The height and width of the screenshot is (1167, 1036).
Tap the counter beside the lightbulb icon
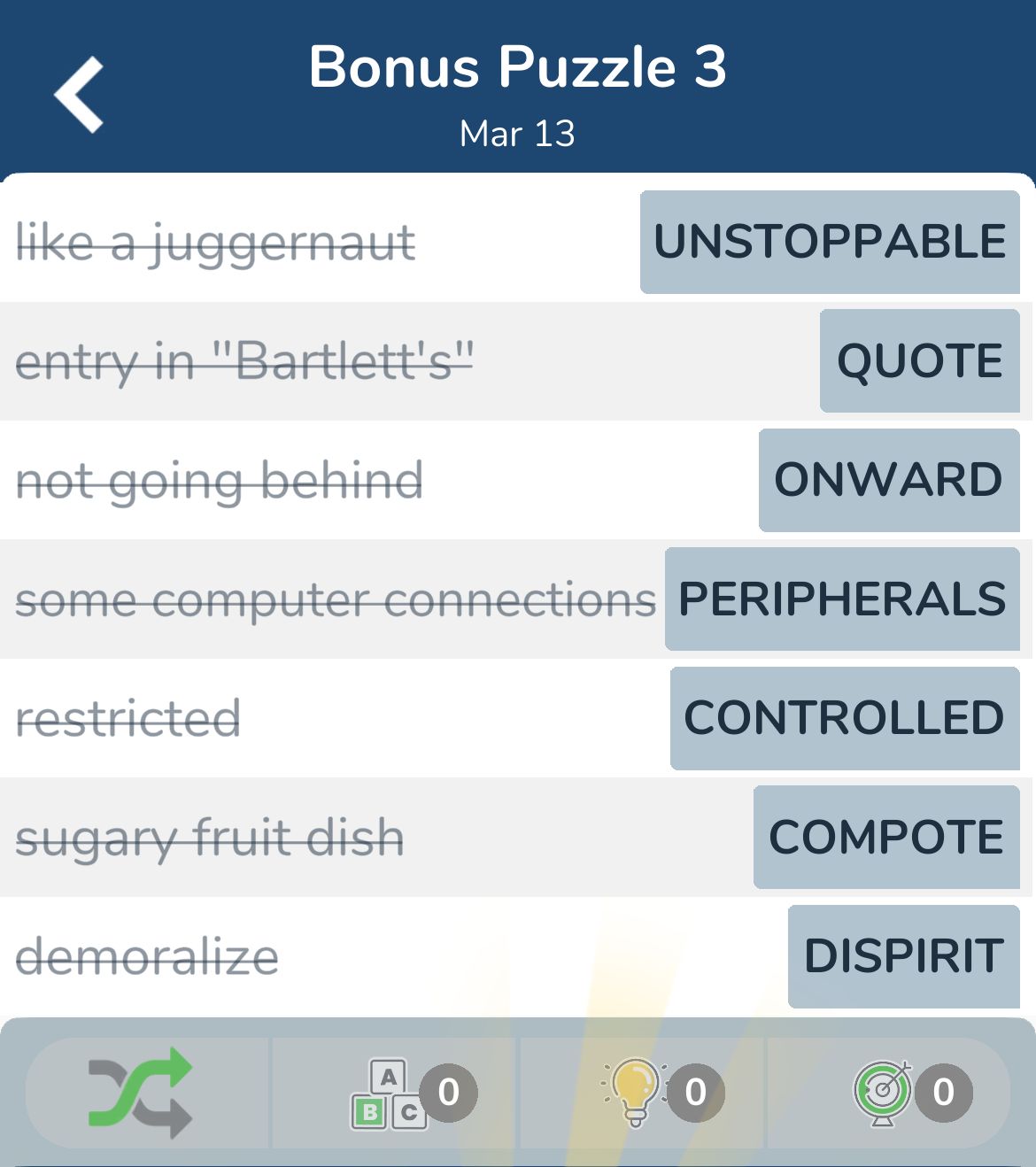[695, 1091]
